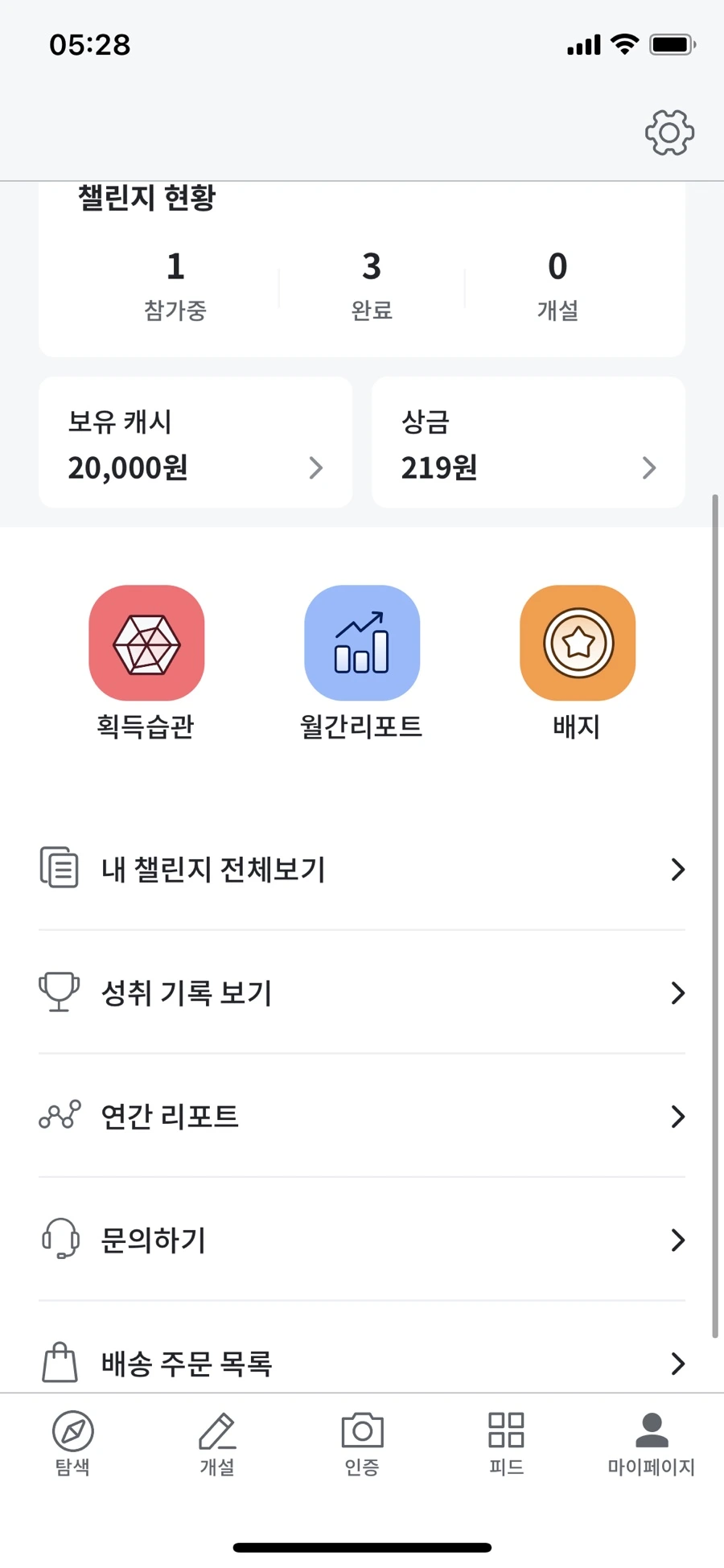The width and height of the screenshot is (724, 1568).
Task: Switch to the 피드 tab
Action: tap(507, 1443)
